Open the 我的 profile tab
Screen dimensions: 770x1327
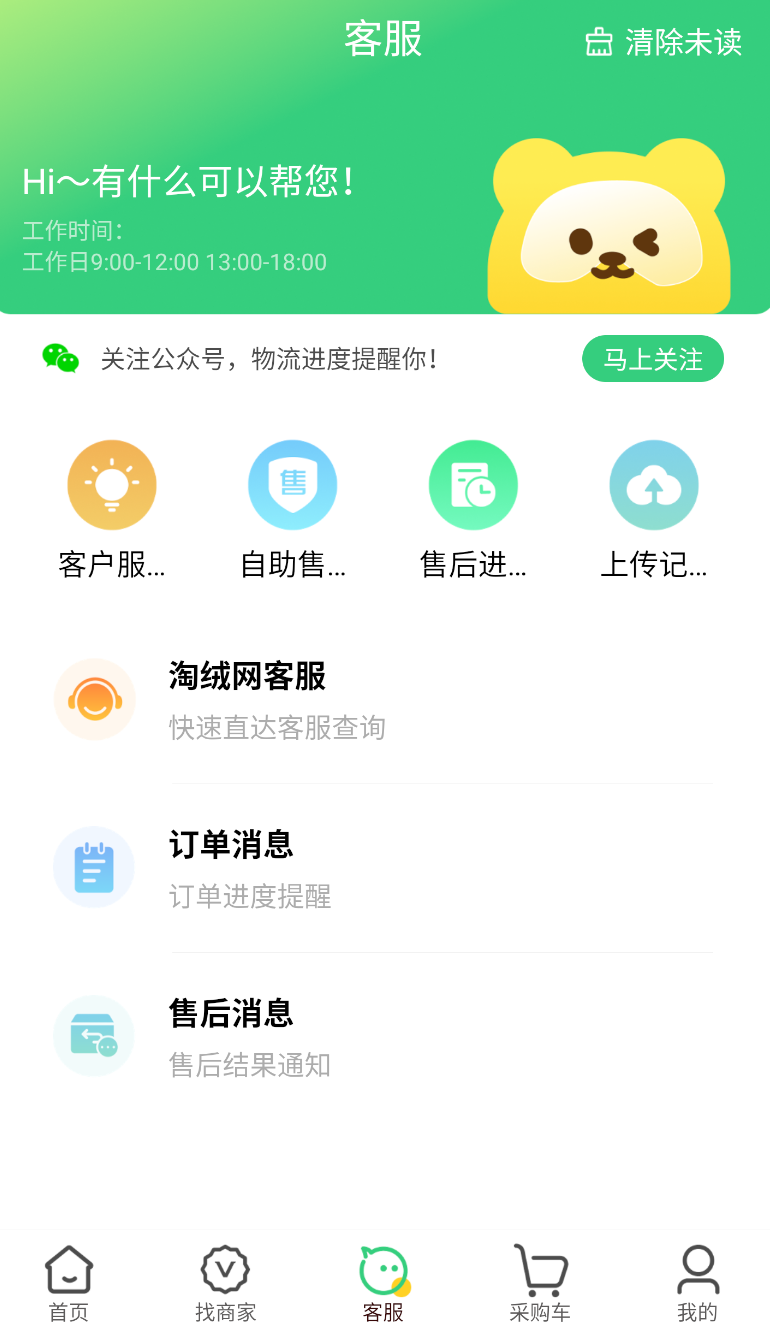[697, 1280]
